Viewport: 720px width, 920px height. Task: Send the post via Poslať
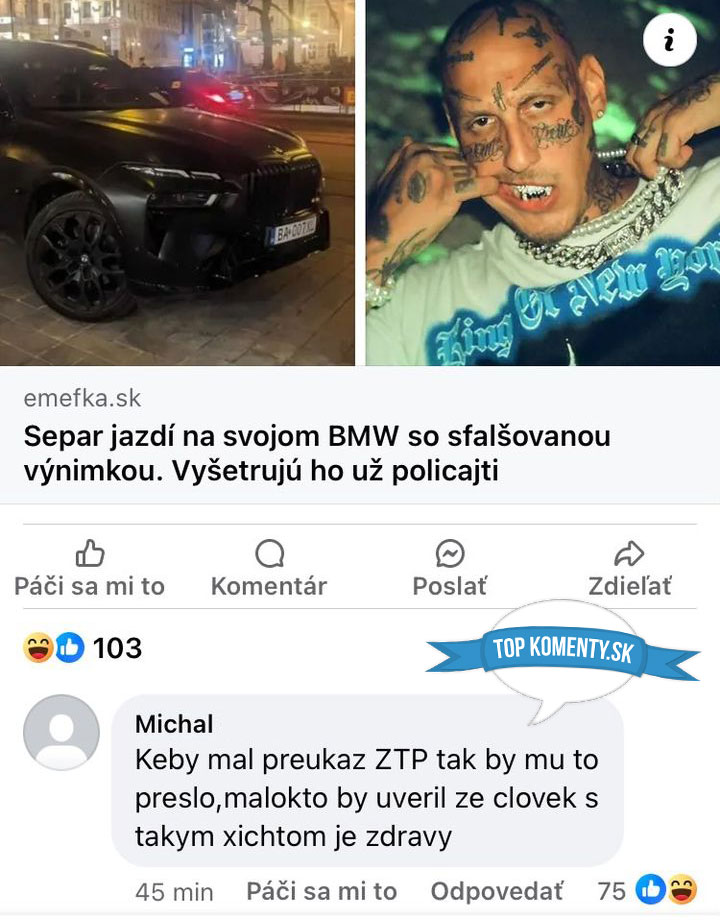tap(449, 569)
